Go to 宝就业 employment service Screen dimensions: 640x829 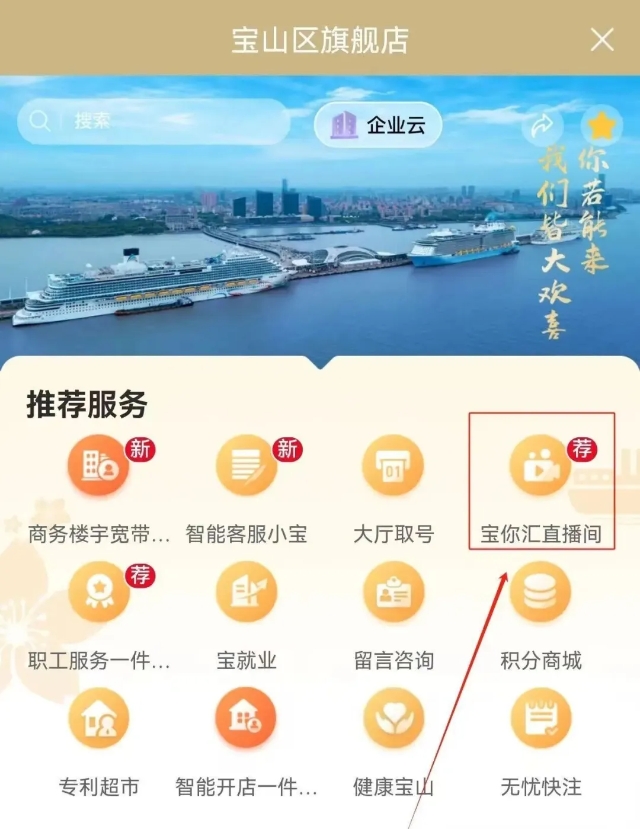pyautogui.click(x=246, y=593)
